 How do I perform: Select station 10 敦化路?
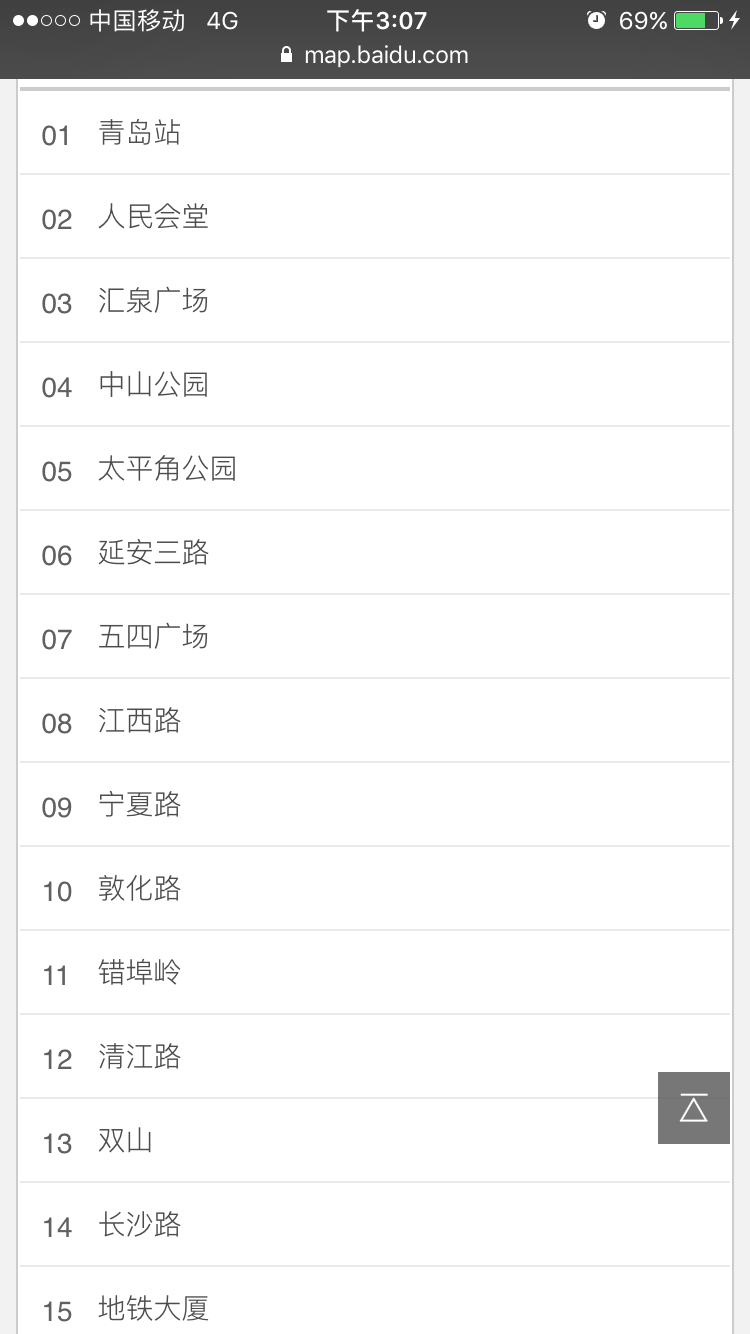[x=375, y=889]
